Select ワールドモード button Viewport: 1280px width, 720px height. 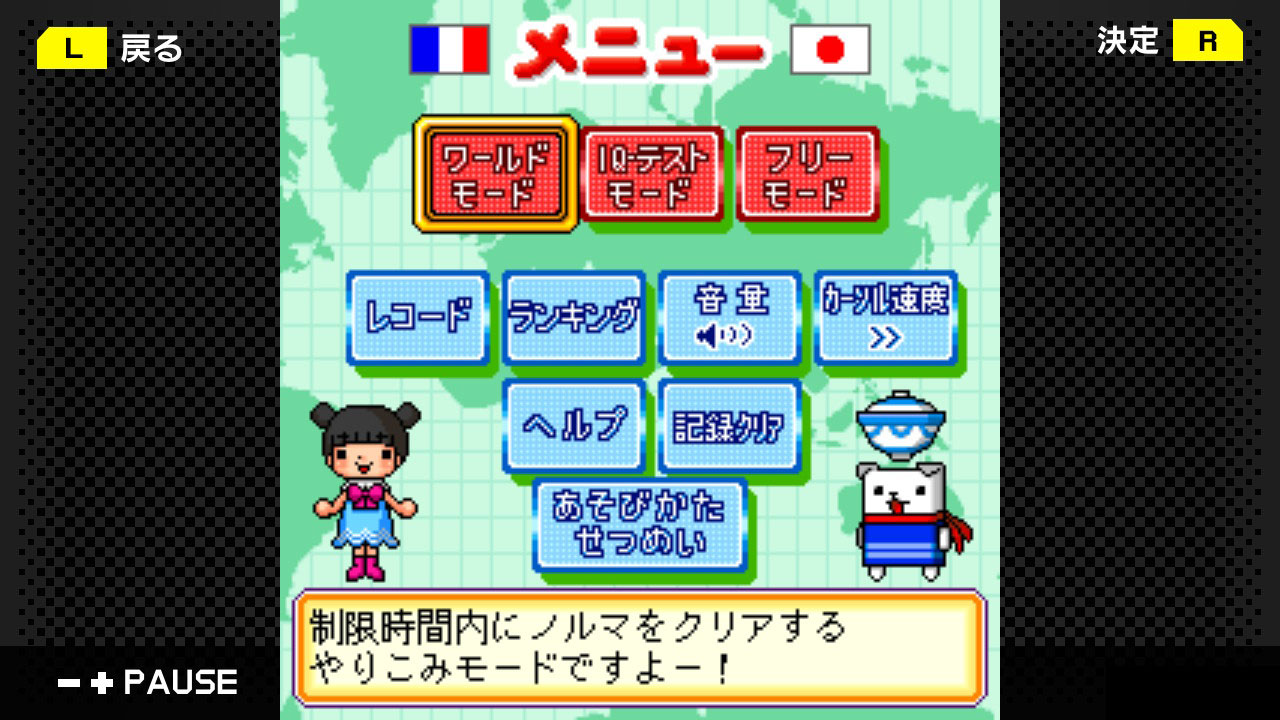point(496,174)
